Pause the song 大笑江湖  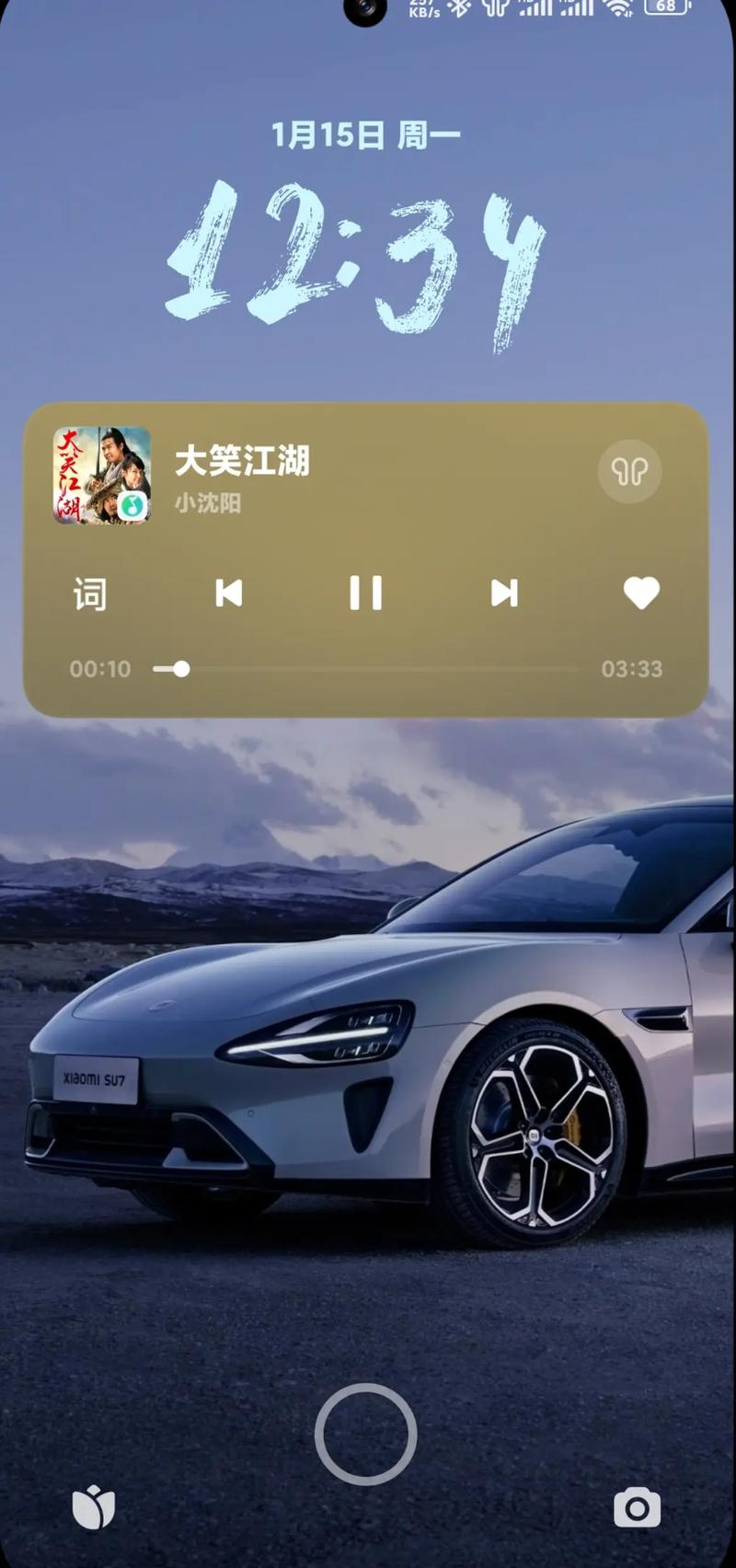[x=365, y=594]
